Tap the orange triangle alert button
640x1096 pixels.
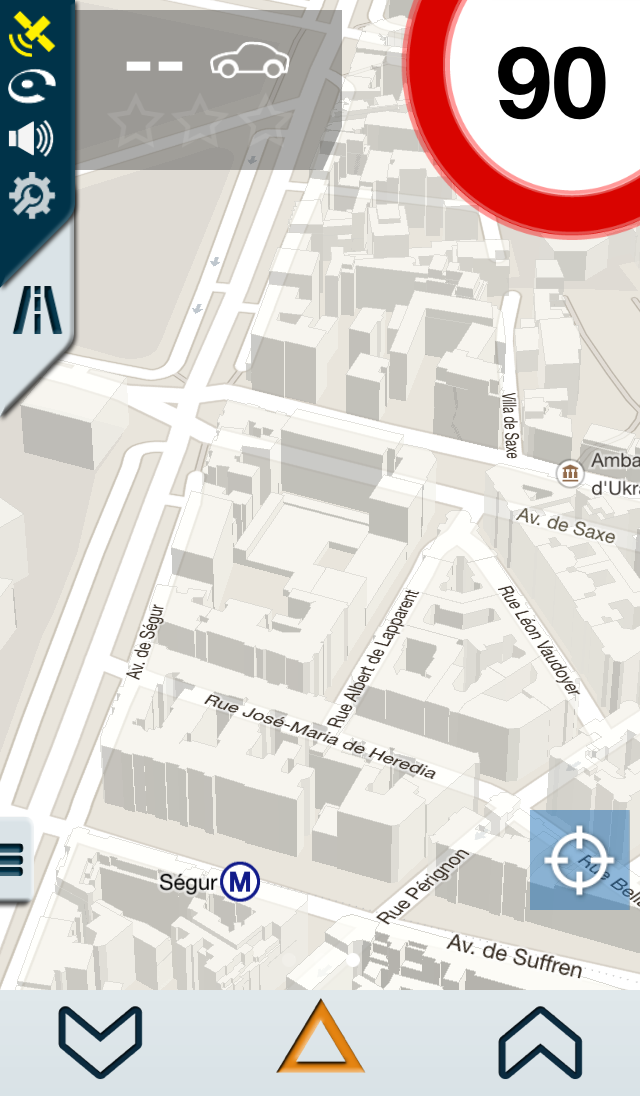(x=320, y=1040)
